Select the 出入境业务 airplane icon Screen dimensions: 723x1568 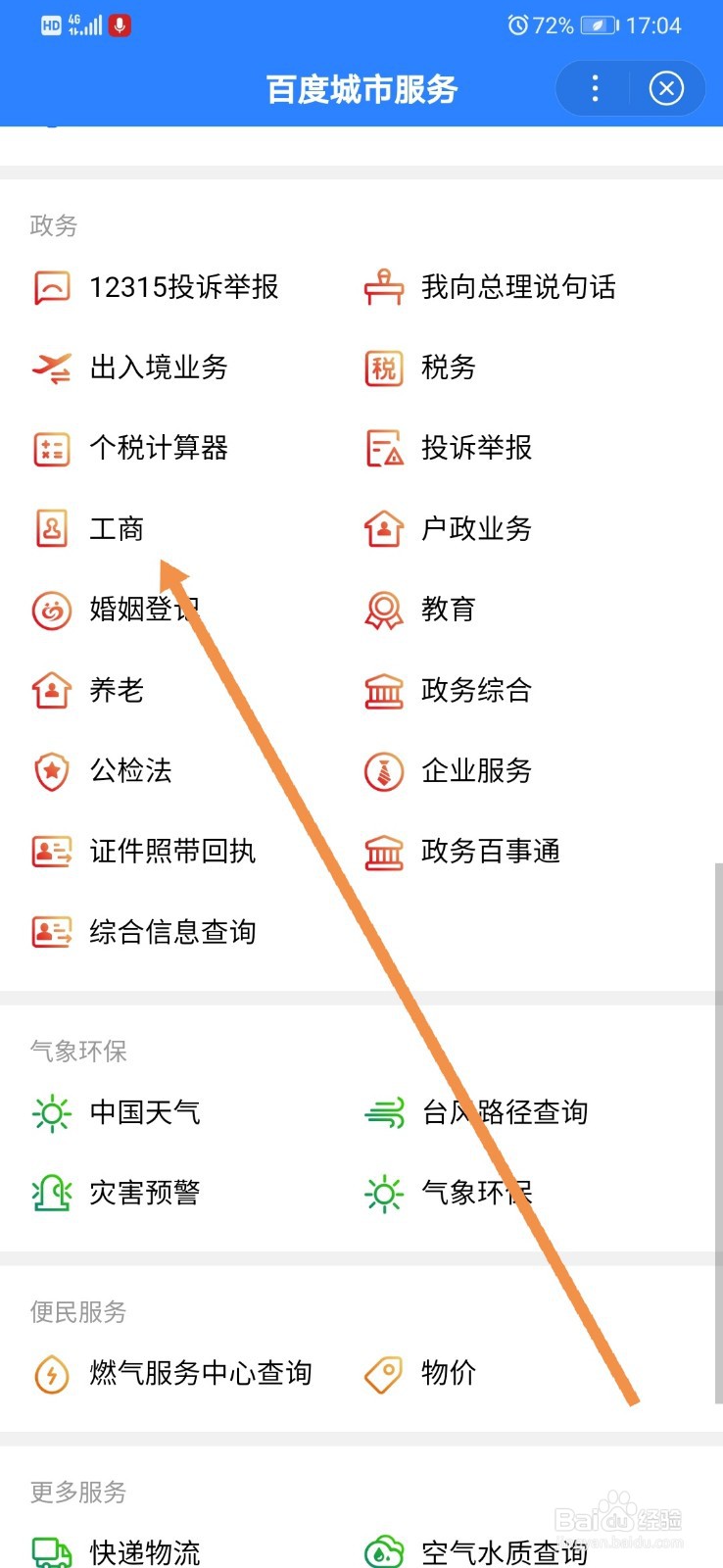50,367
